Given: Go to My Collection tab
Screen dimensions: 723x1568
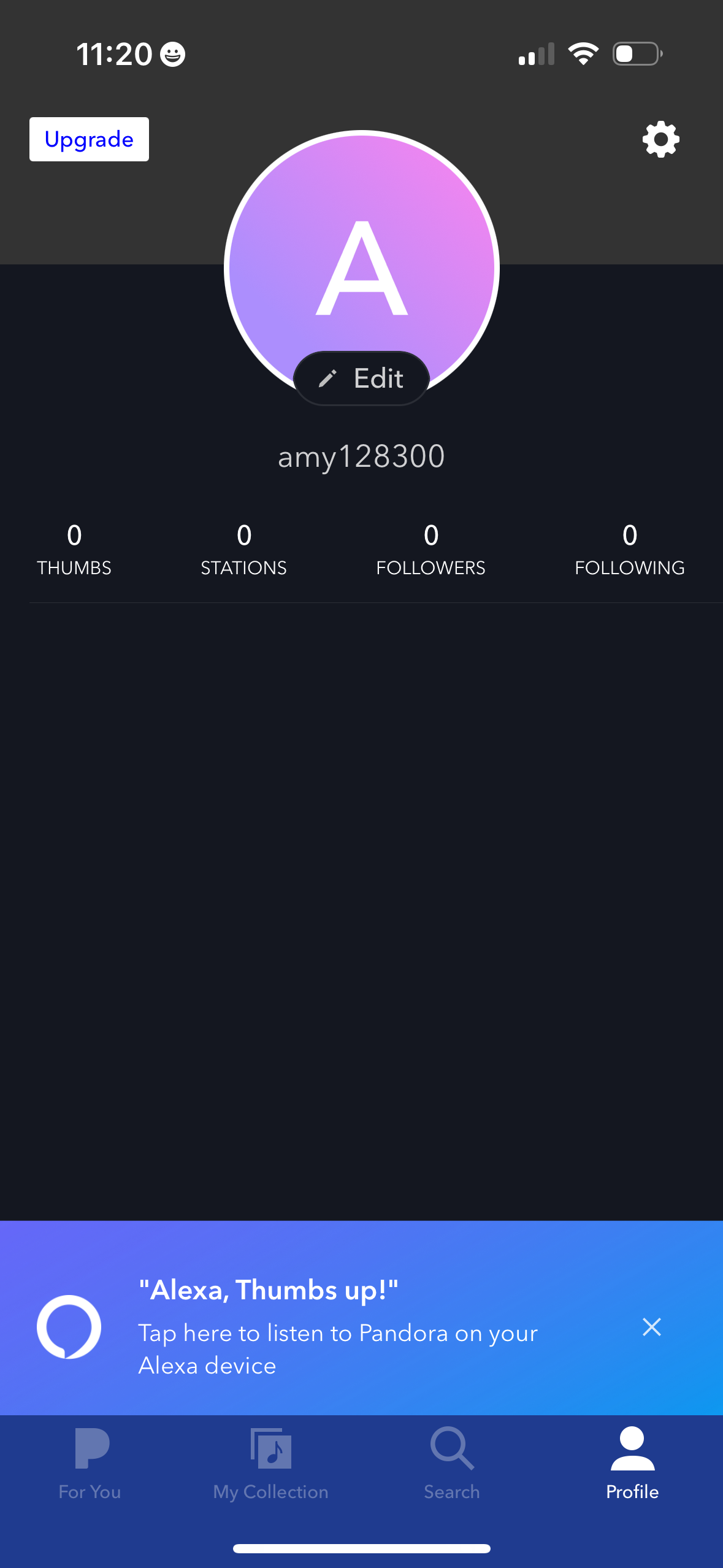Looking at the screenshot, I should pyautogui.click(x=270, y=1463).
